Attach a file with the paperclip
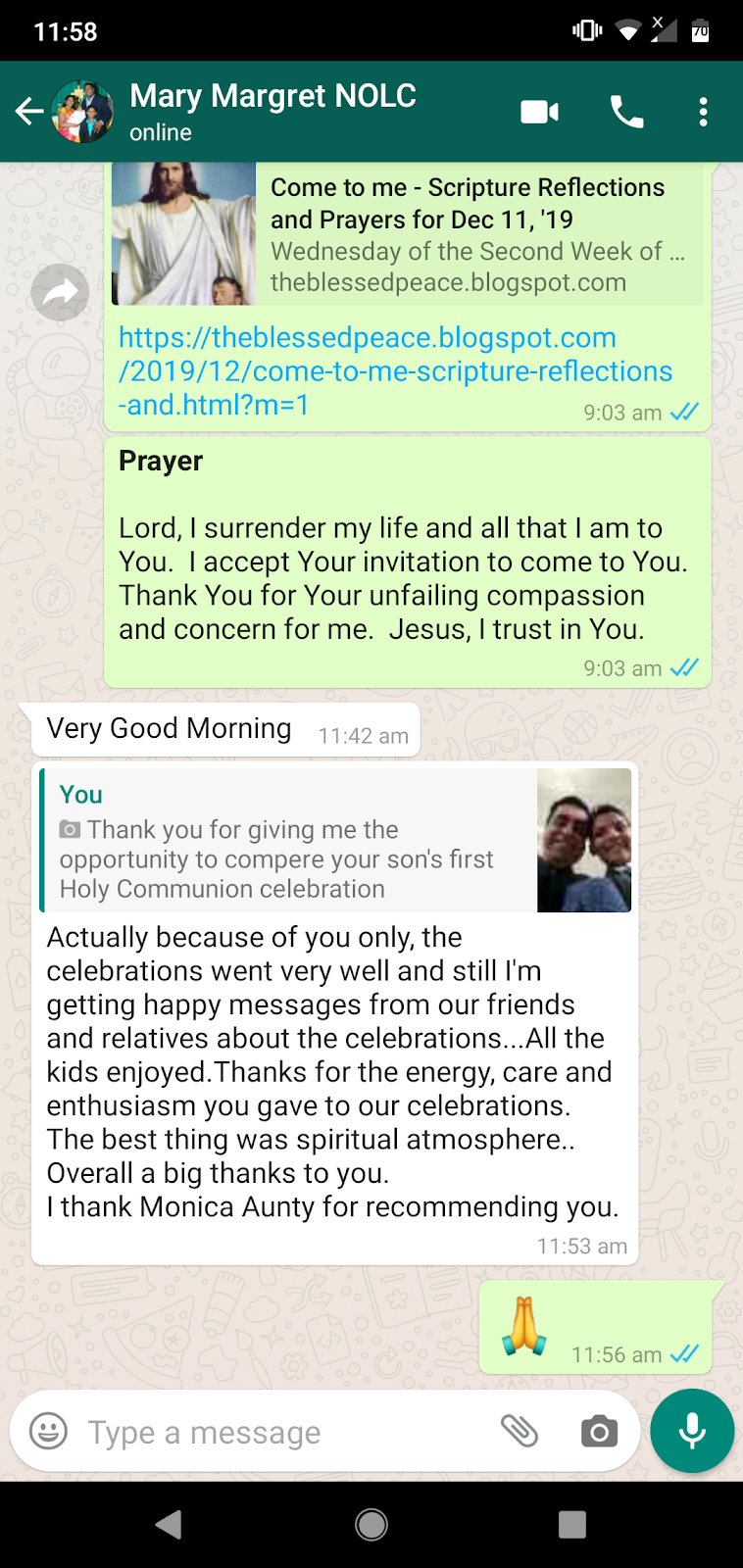743x1568 pixels. 520,1431
